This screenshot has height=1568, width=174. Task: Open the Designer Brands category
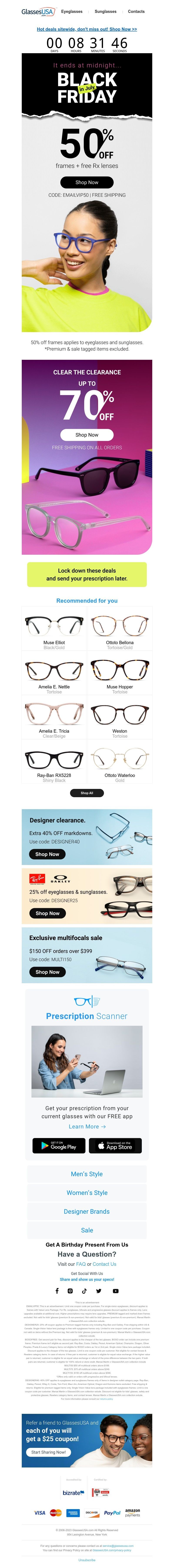click(87, 1211)
